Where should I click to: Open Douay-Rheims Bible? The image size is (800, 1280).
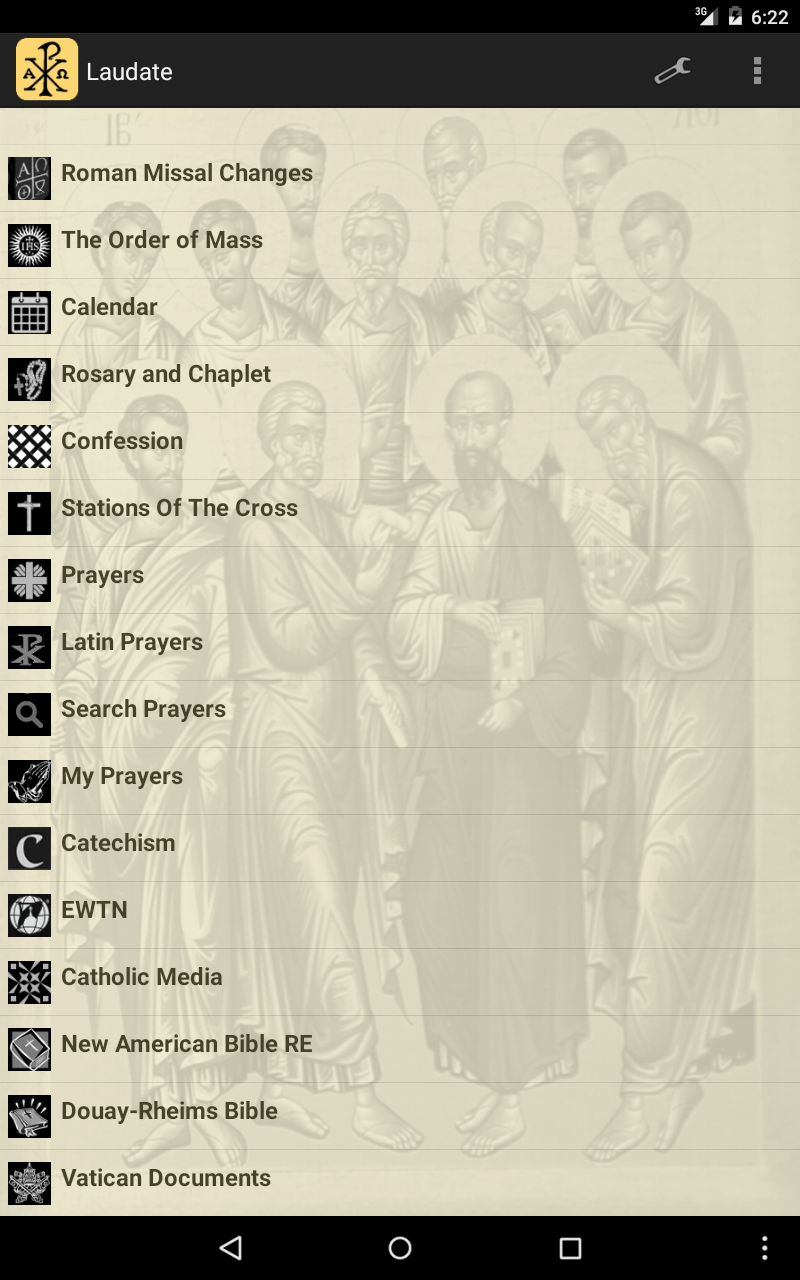(x=170, y=1112)
